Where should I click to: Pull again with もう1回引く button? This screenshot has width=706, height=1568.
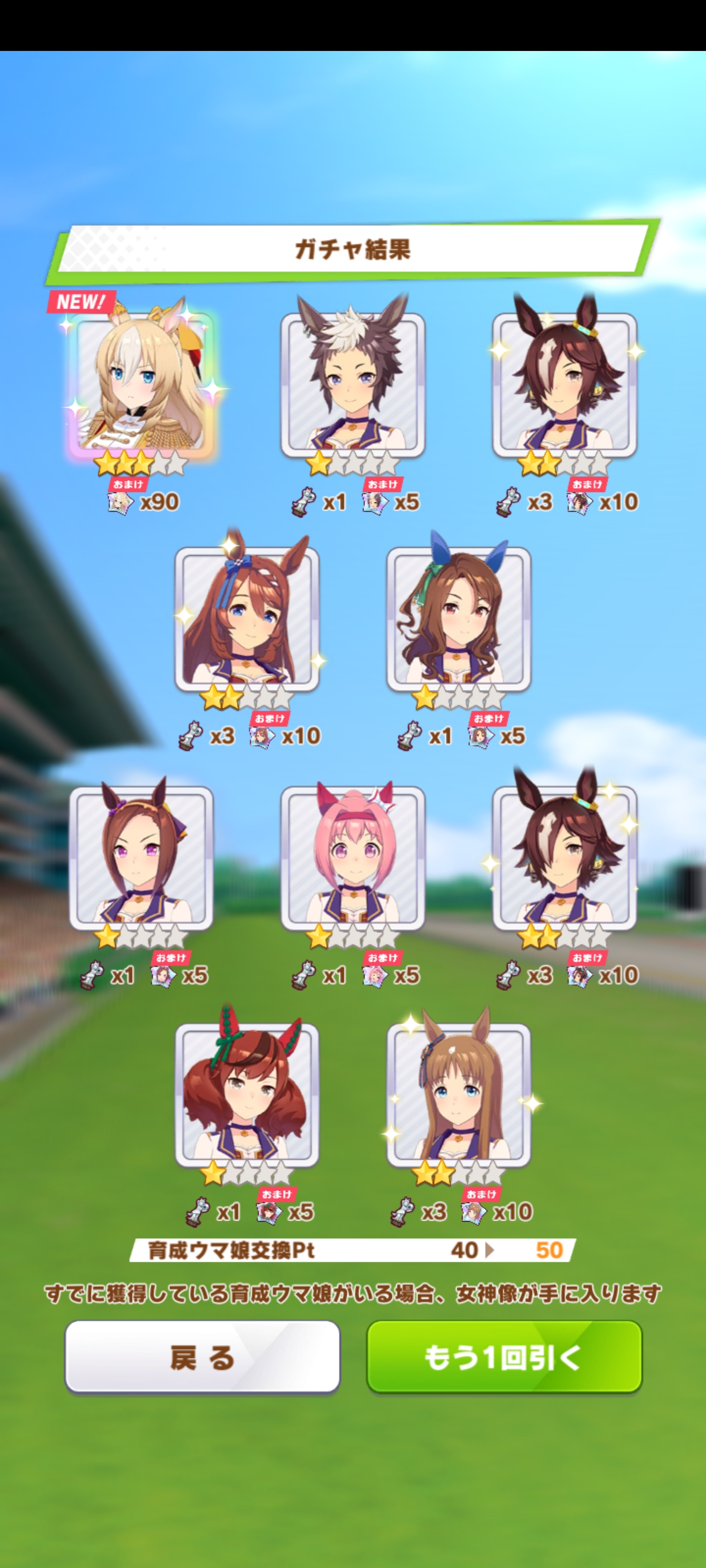504,1357
